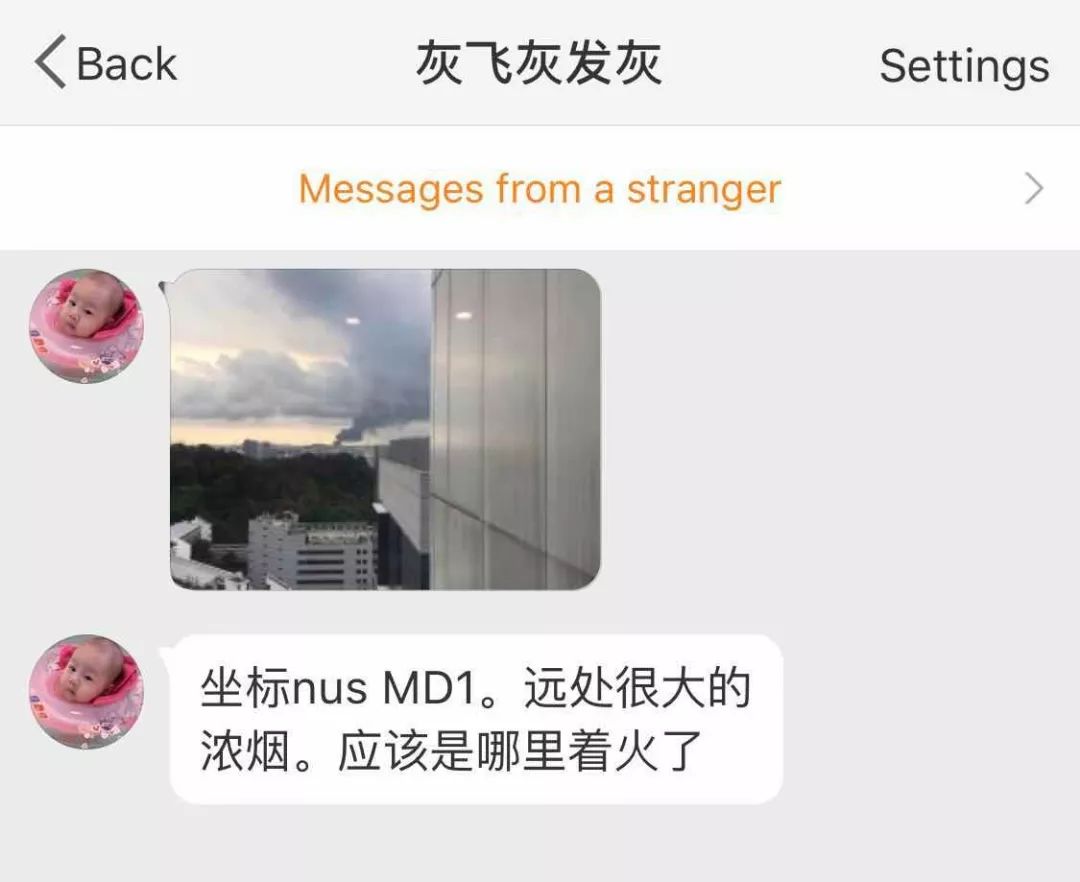View the smoke photo in the chat

pyautogui.click(x=385, y=428)
